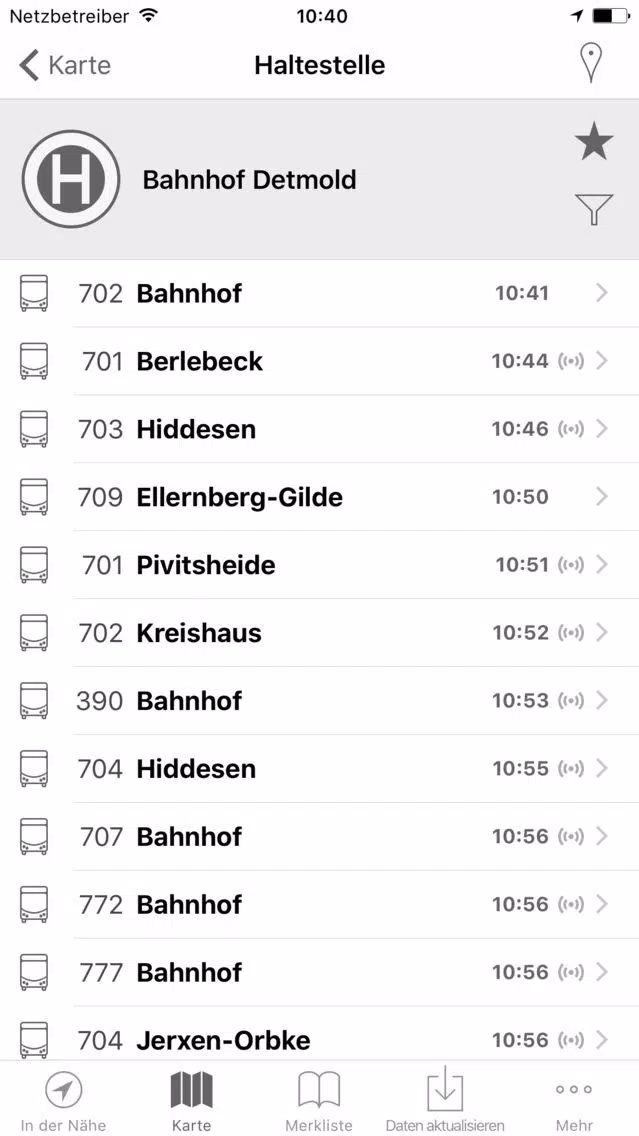Open the 390 Bahnhof departure
The width and height of the screenshot is (639, 1136).
coord(320,701)
